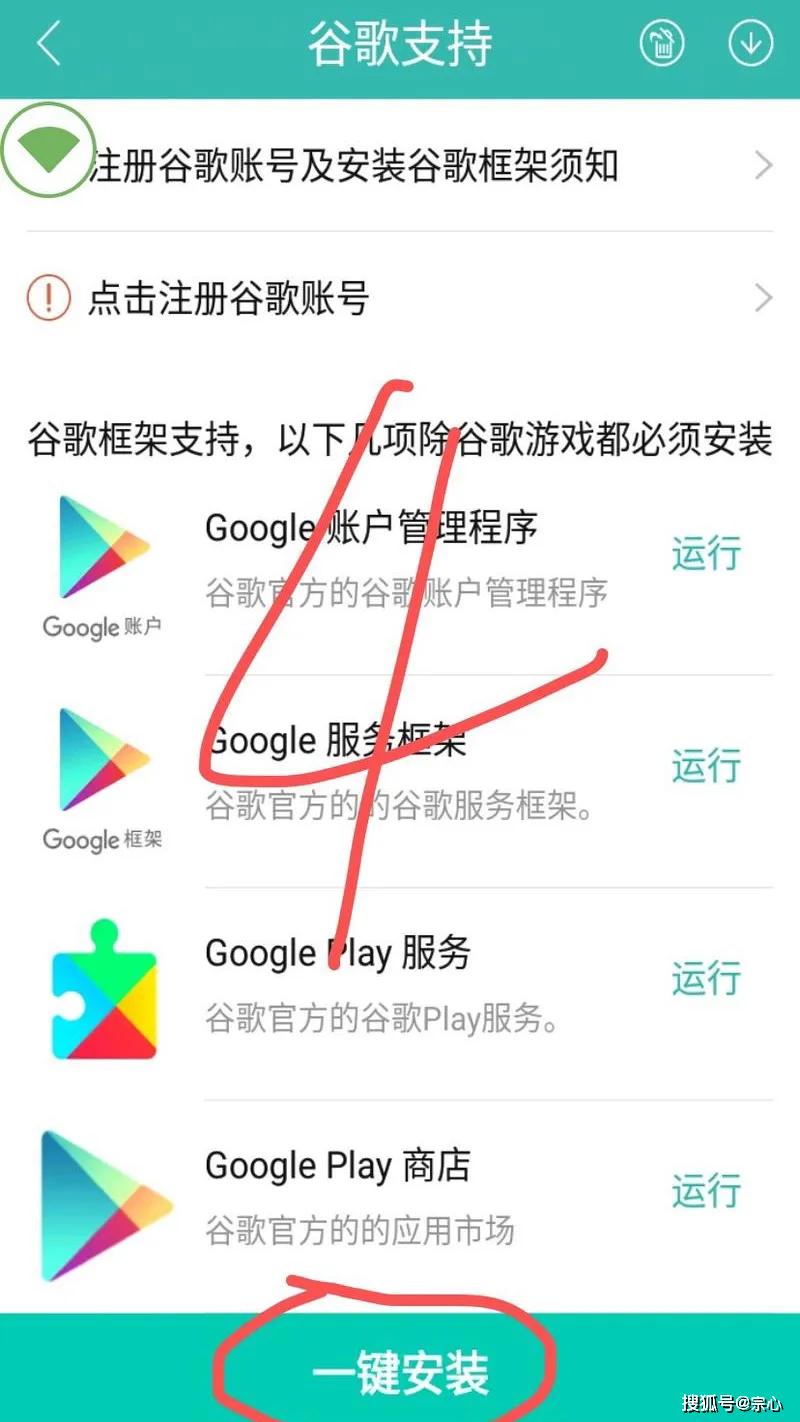Open the download manager icon
The height and width of the screenshot is (1422, 800).
tap(750, 44)
